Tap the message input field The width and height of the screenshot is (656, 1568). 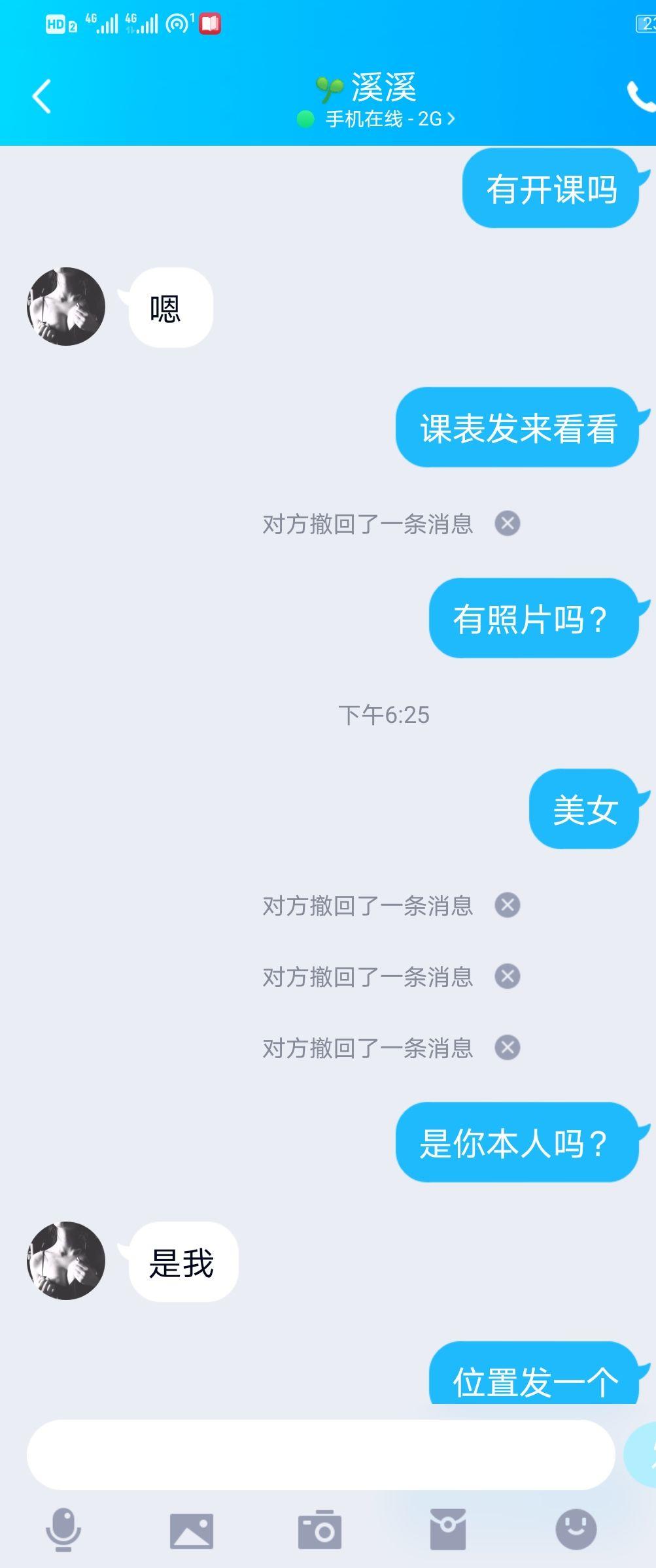tap(320, 1455)
